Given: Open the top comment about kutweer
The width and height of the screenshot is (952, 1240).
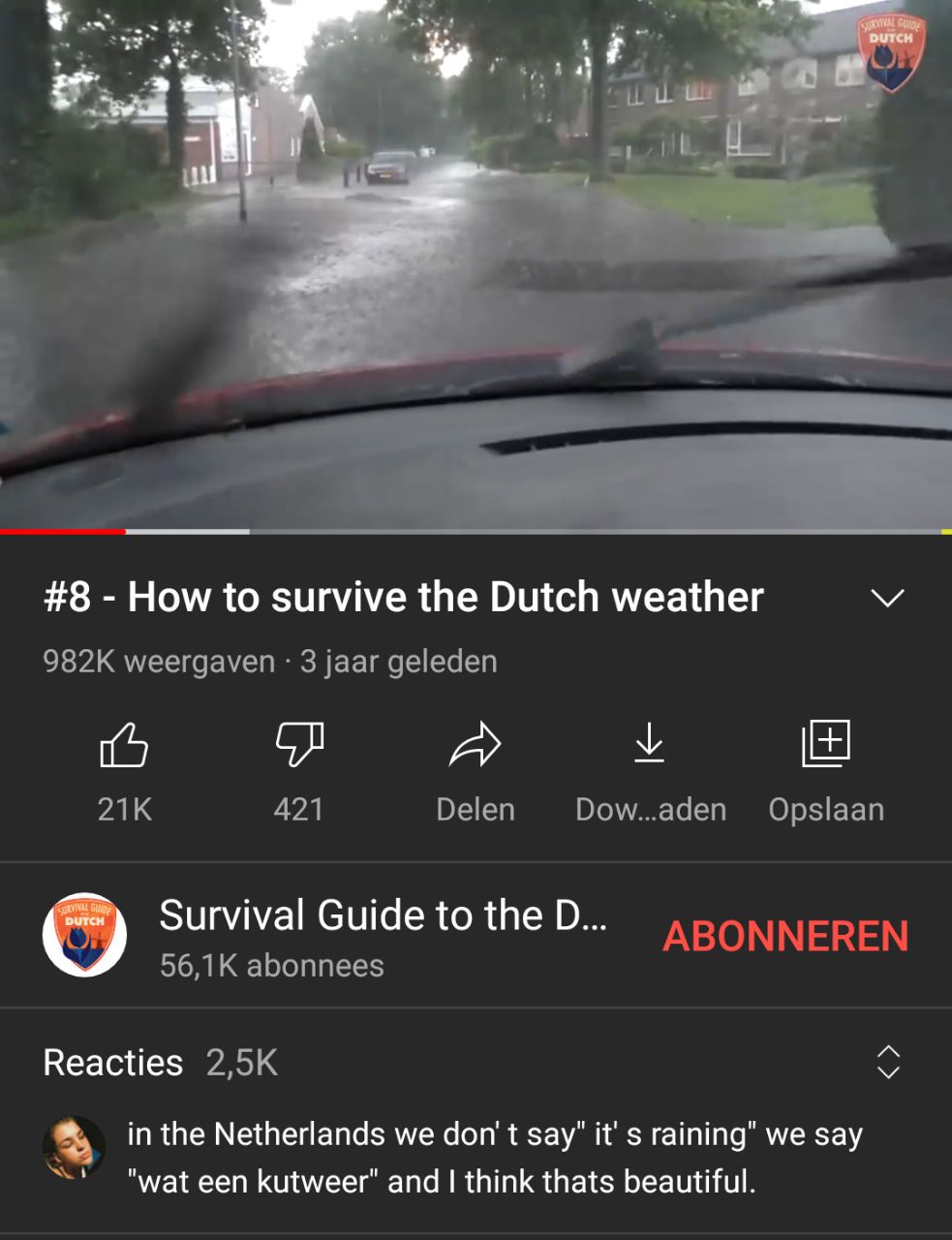Looking at the screenshot, I should click(x=494, y=1158).
